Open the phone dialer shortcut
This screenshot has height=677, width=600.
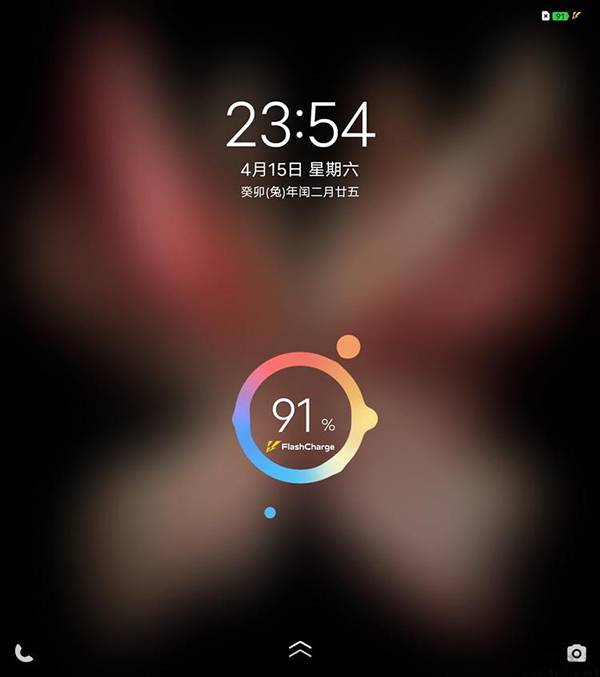[x=24, y=653]
